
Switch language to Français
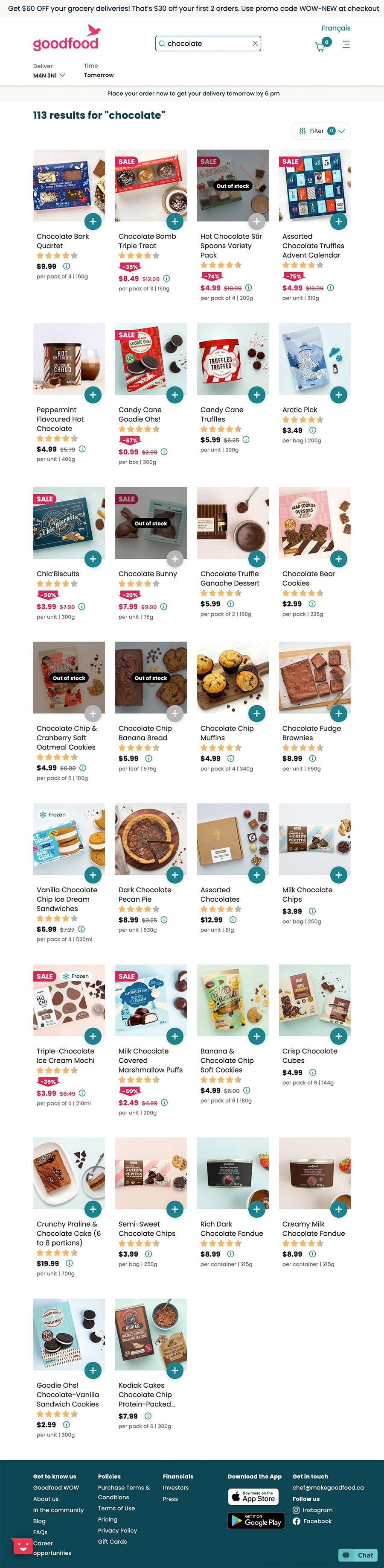click(x=335, y=28)
